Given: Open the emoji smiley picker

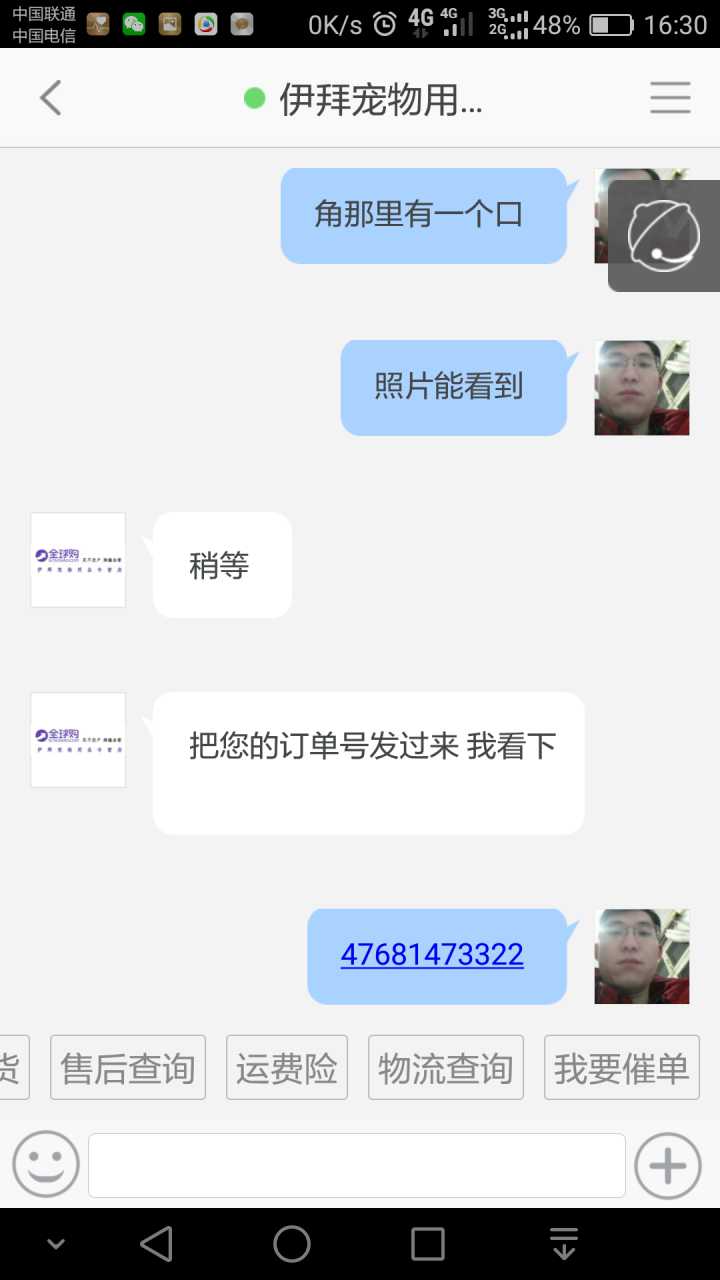Looking at the screenshot, I should (46, 1165).
